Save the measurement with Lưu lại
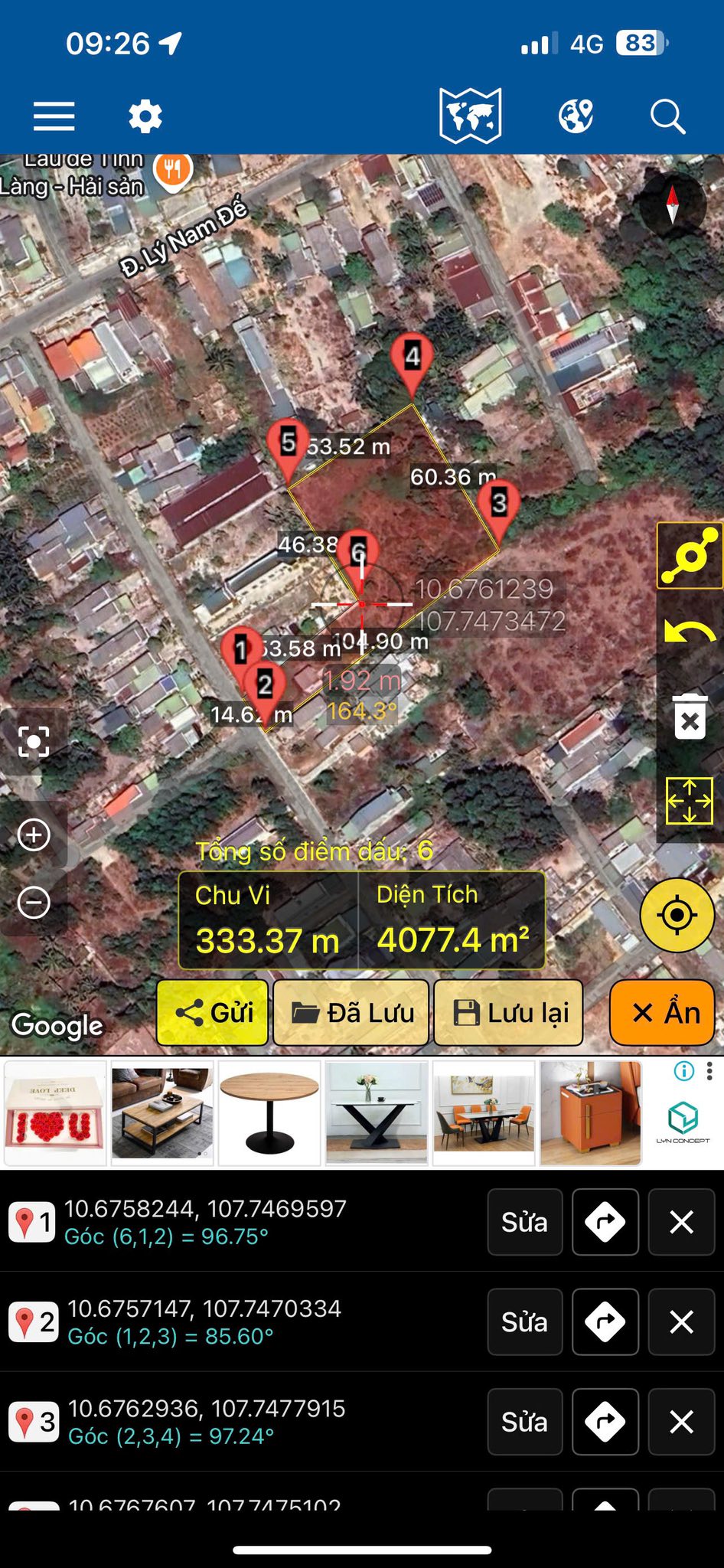 coord(509,1013)
